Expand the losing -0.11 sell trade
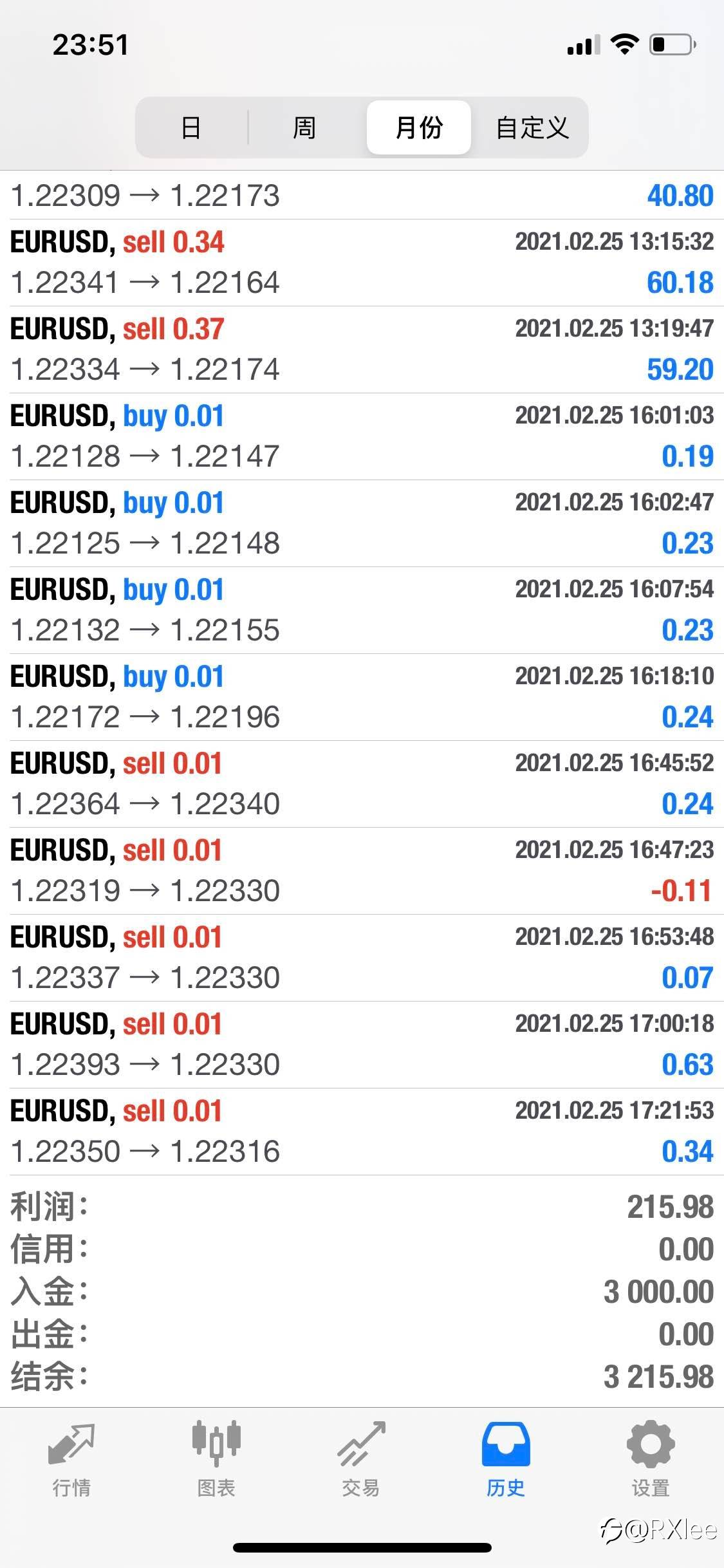 click(362, 871)
